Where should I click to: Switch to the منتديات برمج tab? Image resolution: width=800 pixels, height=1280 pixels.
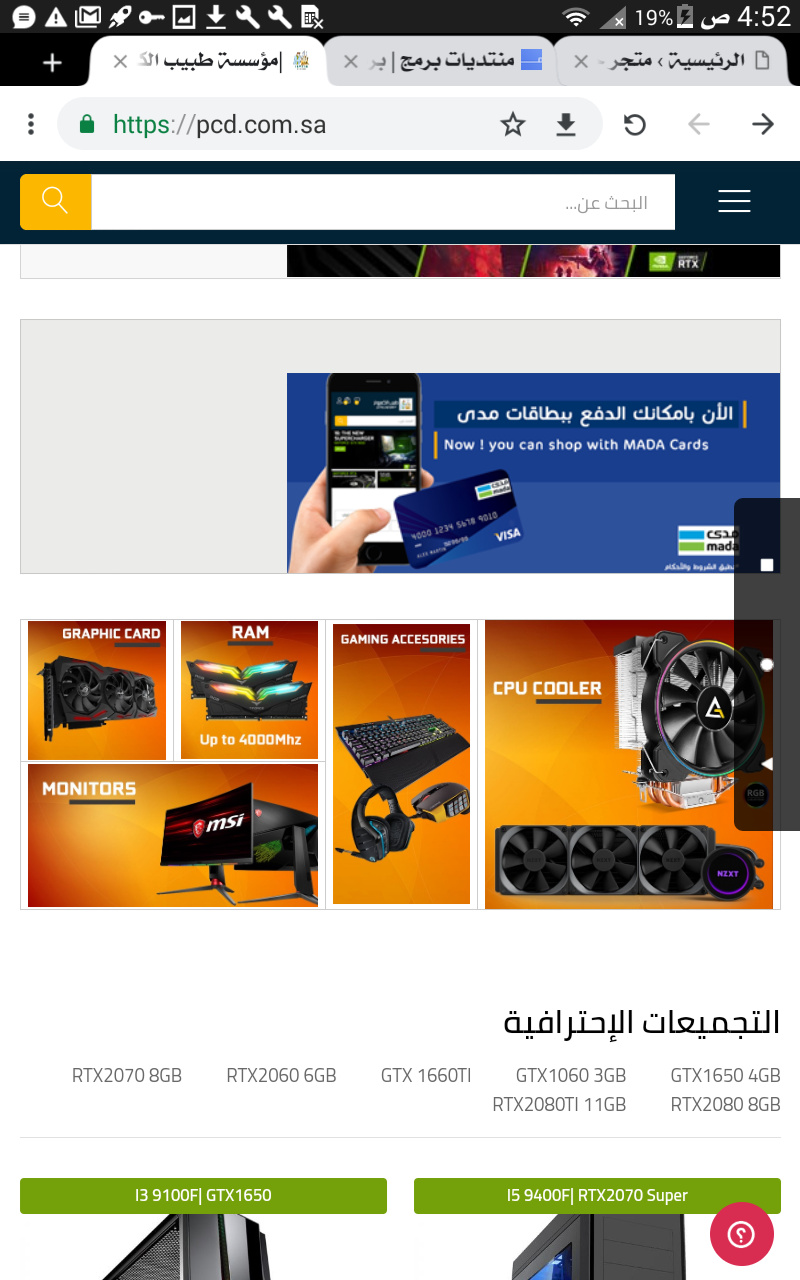click(x=445, y=62)
